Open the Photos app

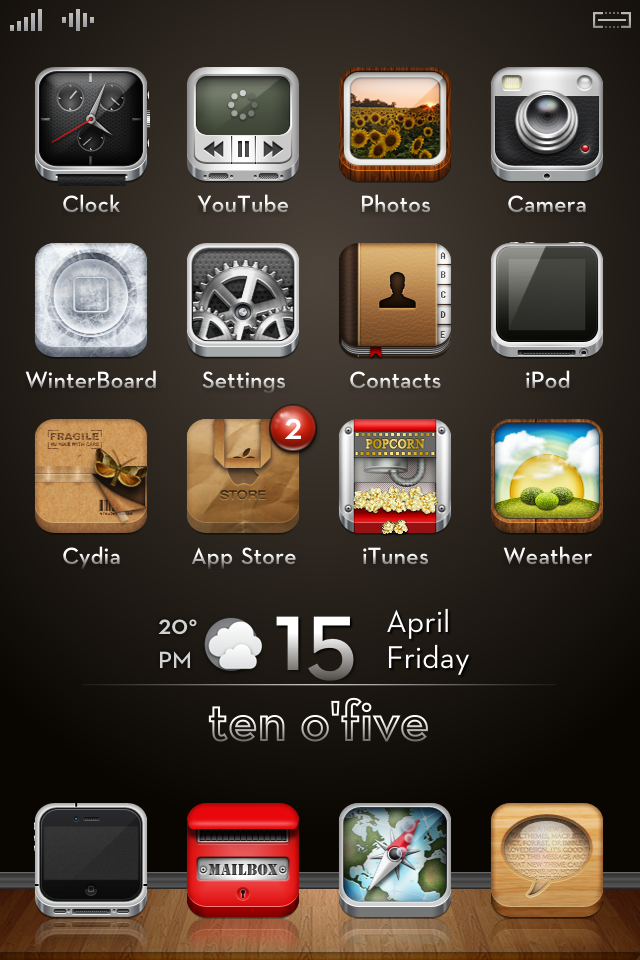pos(395,124)
